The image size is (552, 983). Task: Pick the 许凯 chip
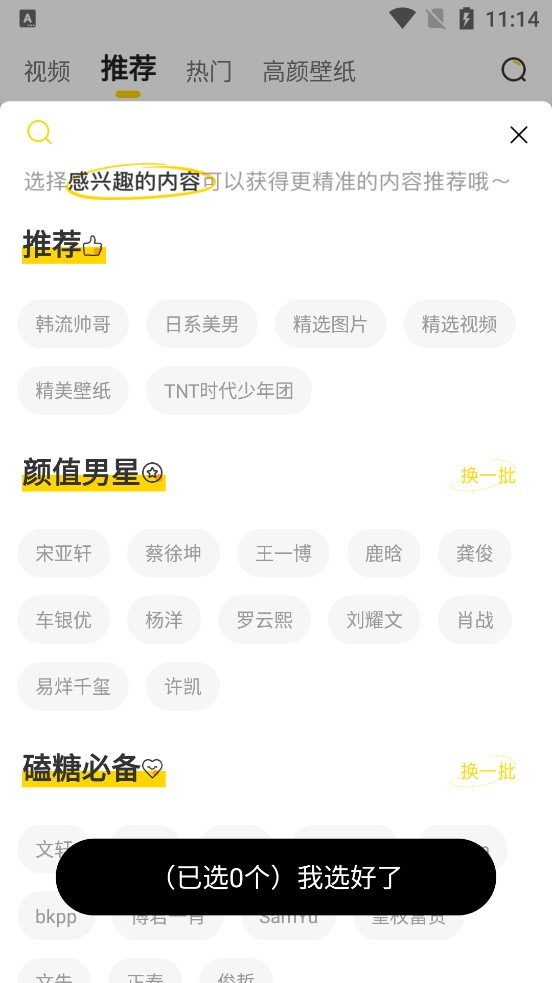point(183,686)
